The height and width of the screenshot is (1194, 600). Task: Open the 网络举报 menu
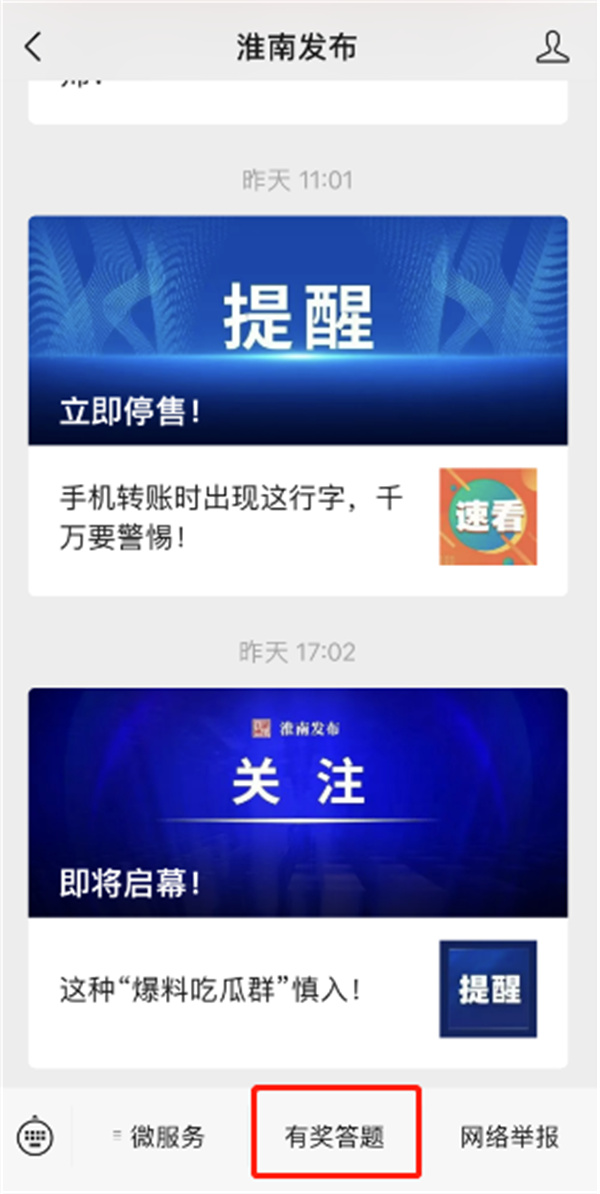pyautogui.click(x=510, y=1137)
